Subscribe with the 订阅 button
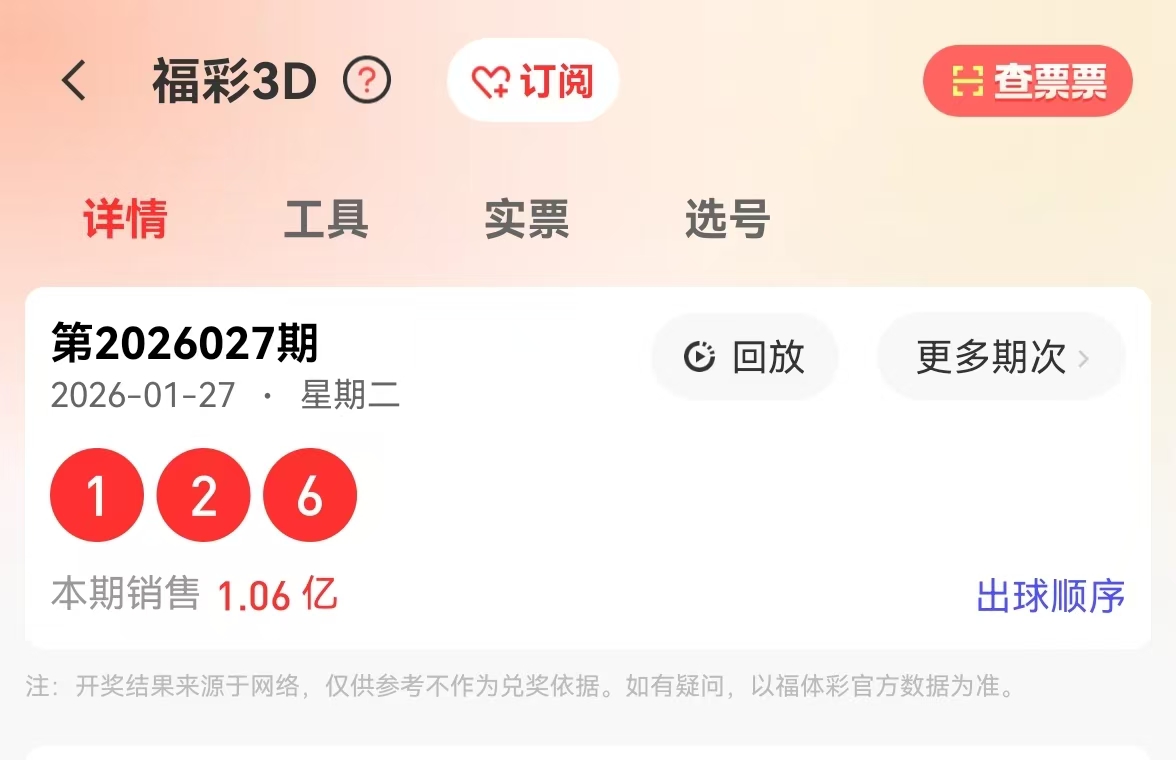1176x760 pixels. coord(533,81)
